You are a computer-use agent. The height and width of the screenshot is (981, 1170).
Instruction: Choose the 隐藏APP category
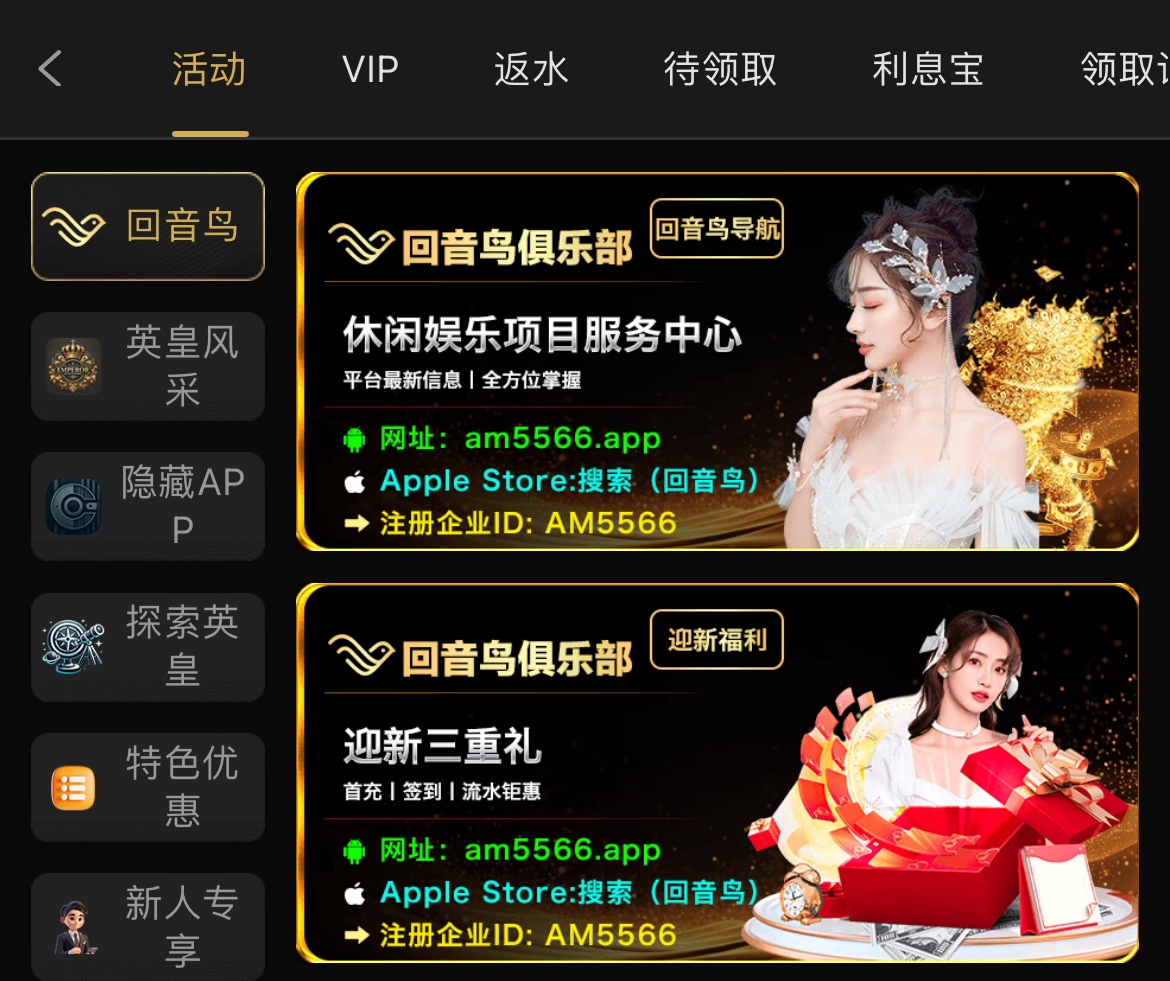pyautogui.click(x=148, y=506)
